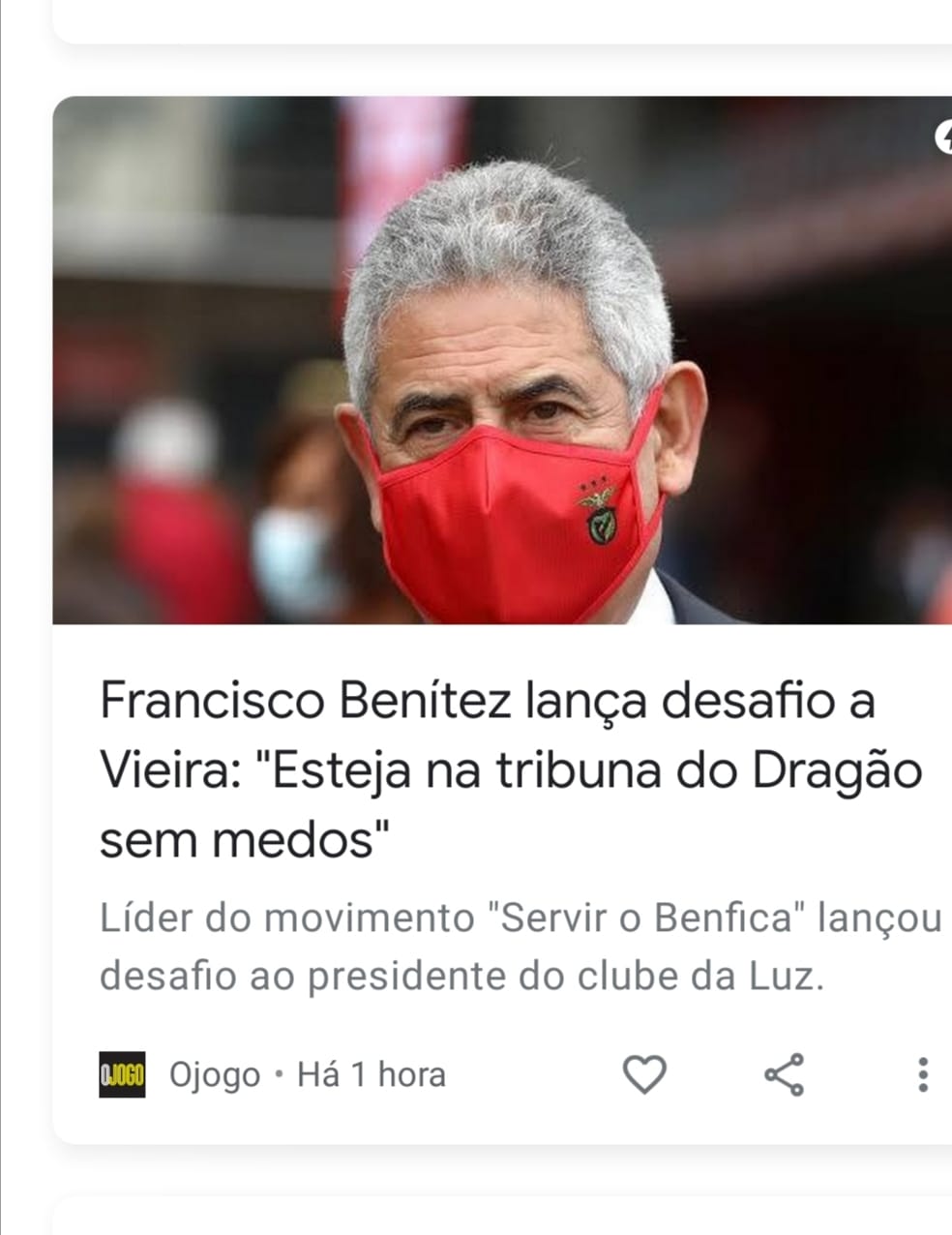Like the Ojogo article with the heart

[643, 1074]
